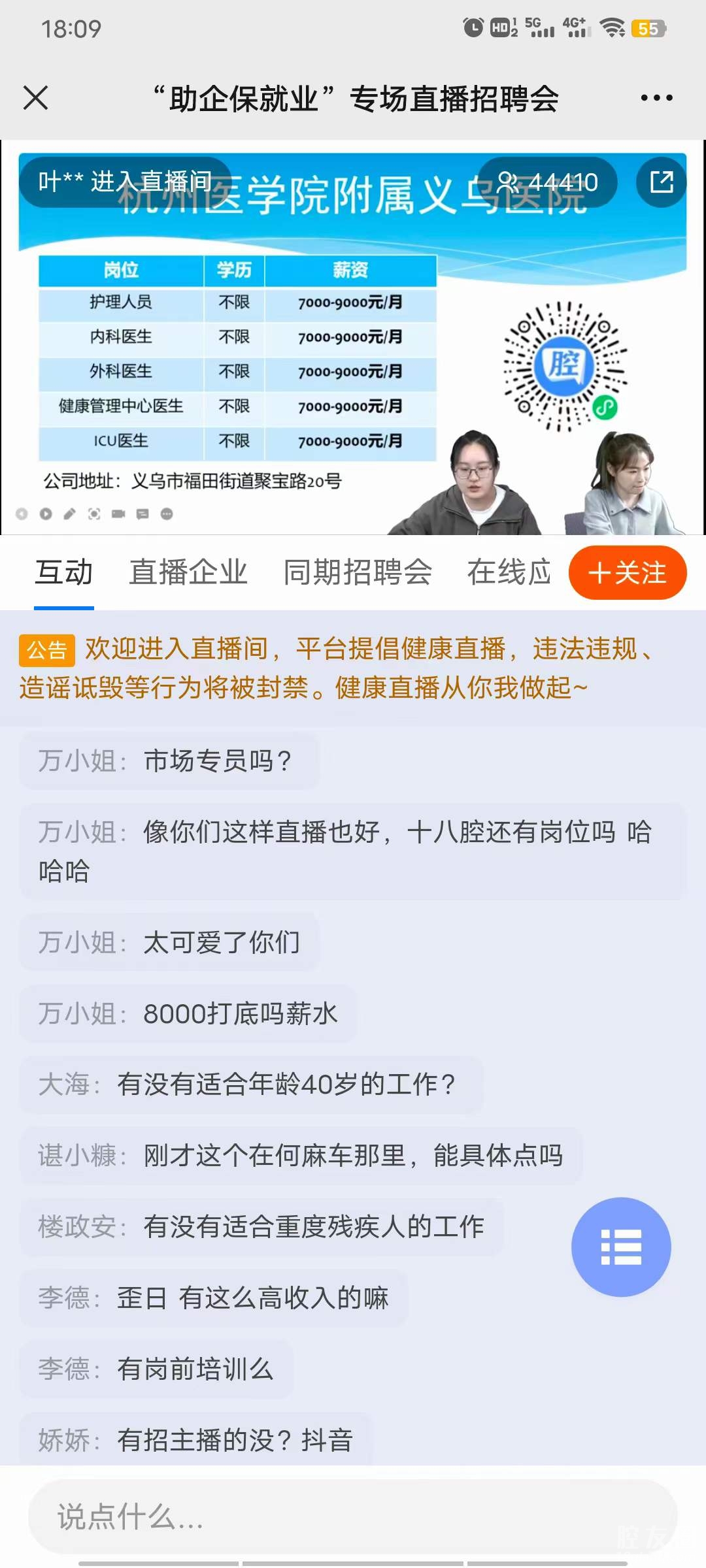The height and width of the screenshot is (1568, 706).
Task: Follow the broadcaster with +关注
Action: (x=627, y=573)
